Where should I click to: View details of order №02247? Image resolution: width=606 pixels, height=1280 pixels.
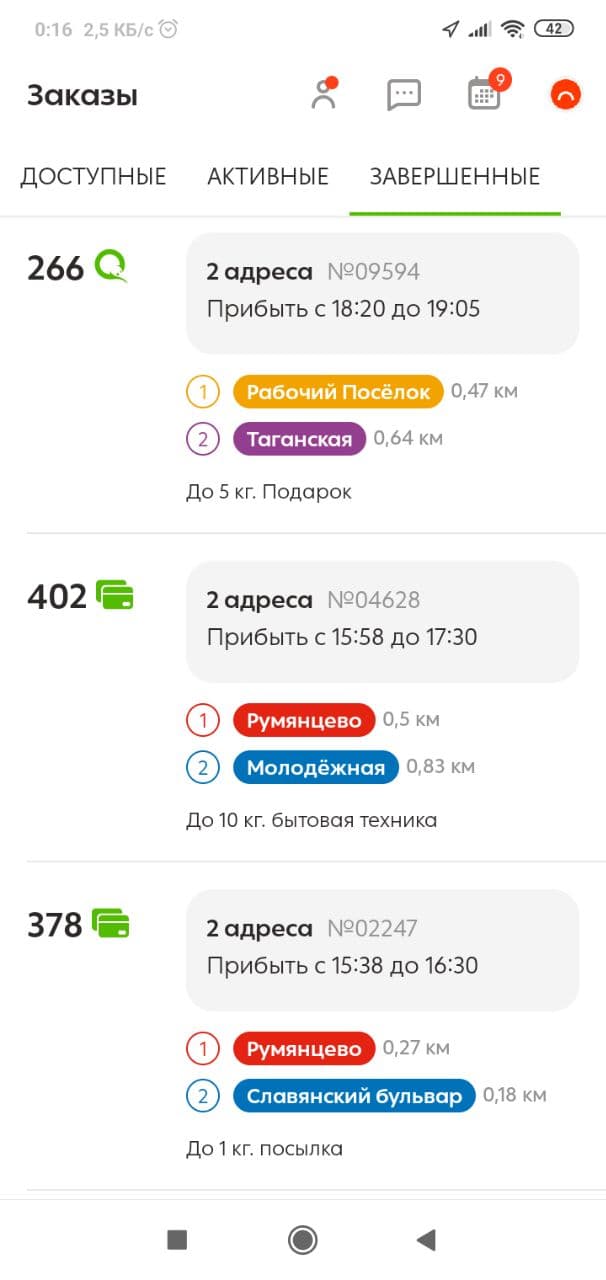pos(382,949)
